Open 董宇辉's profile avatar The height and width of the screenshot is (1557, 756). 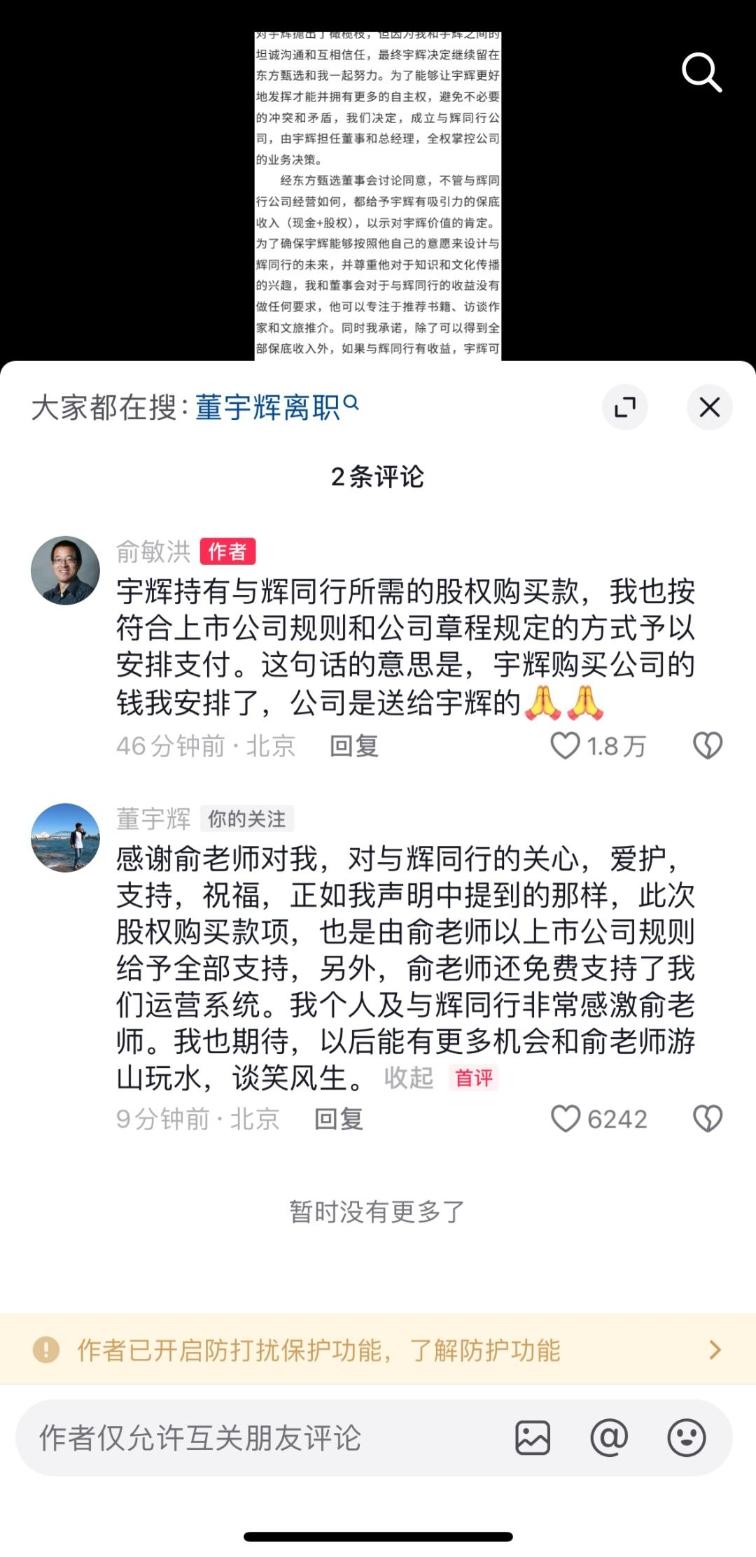tap(66, 838)
